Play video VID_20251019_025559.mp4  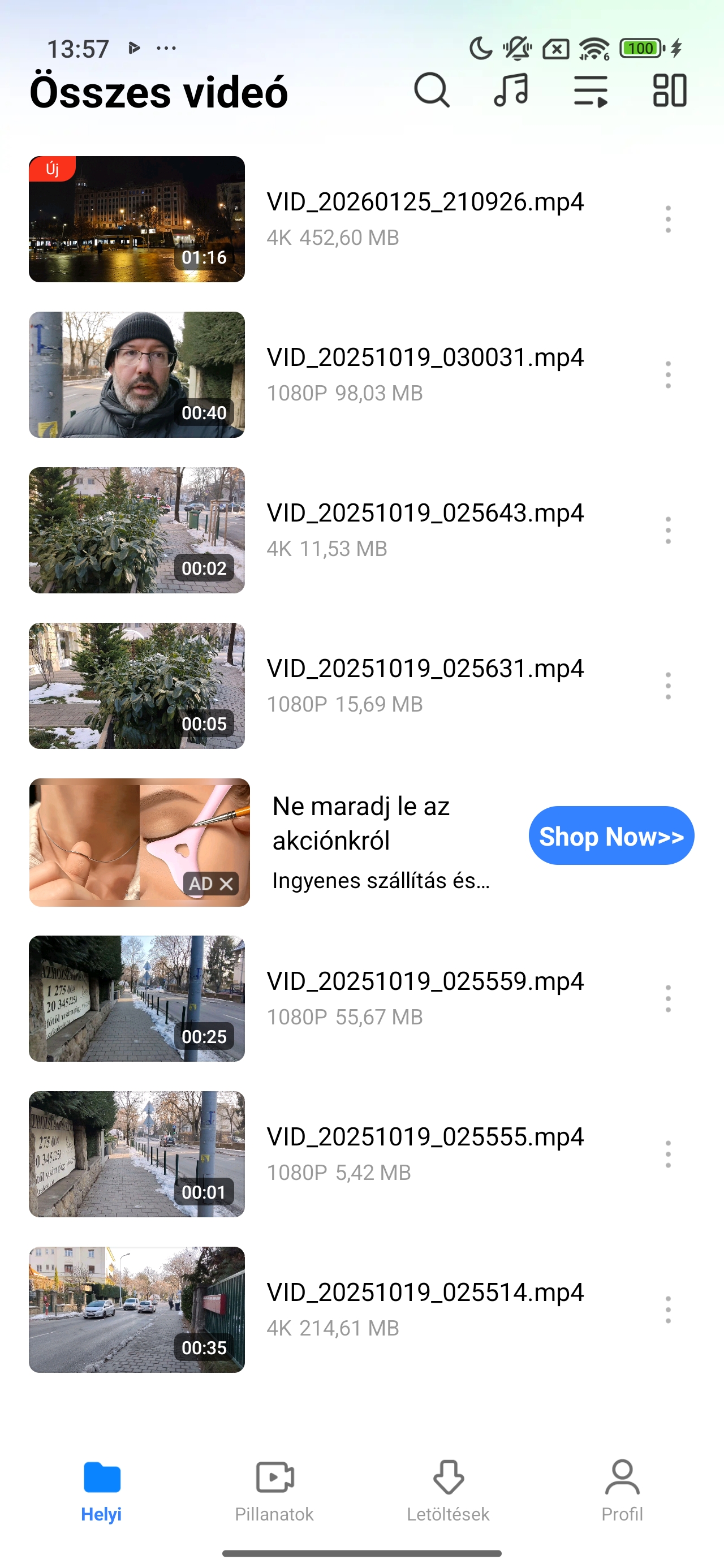coord(136,999)
